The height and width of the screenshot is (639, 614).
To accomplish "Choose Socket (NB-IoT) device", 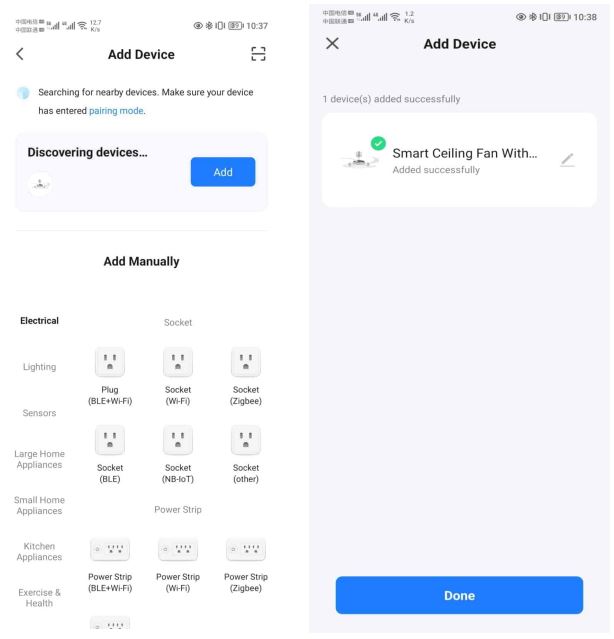I will tap(178, 450).
